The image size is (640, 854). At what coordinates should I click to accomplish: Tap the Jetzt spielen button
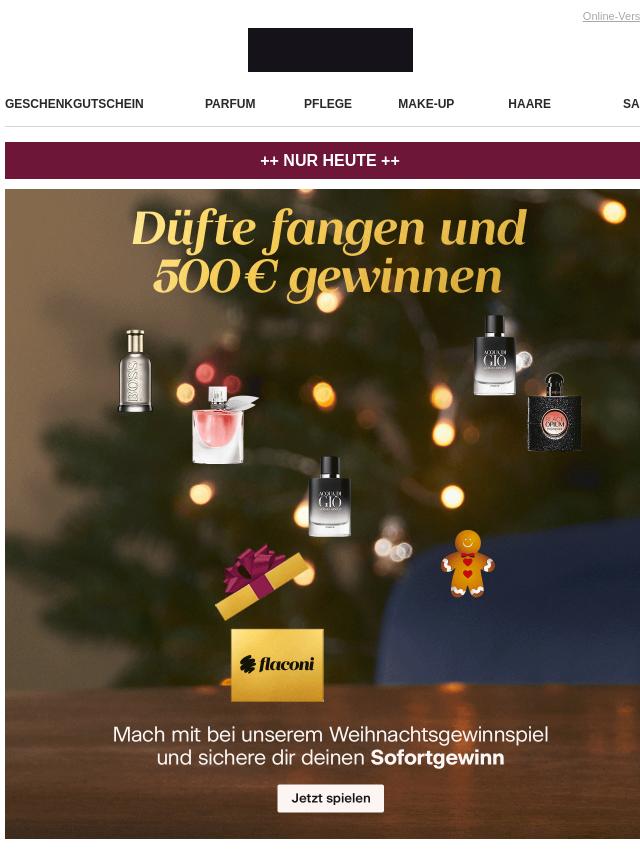pos(331,798)
